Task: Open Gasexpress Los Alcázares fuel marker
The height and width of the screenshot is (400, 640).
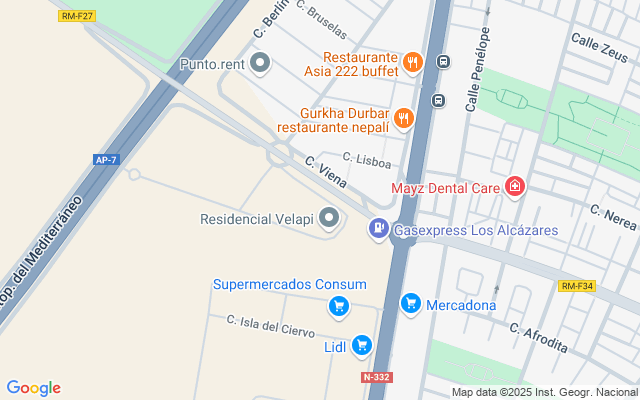Action: tap(378, 229)
